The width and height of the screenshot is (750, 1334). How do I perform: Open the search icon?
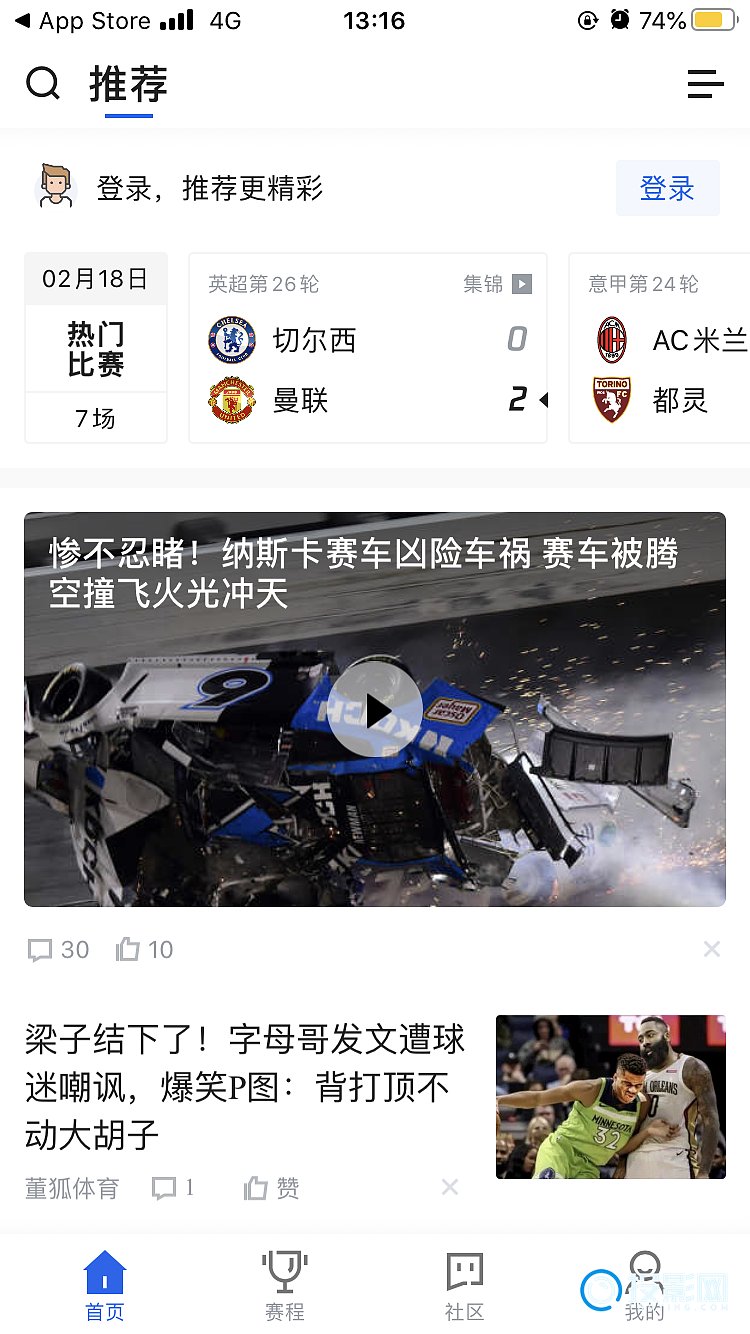click(x=43, y=84)
